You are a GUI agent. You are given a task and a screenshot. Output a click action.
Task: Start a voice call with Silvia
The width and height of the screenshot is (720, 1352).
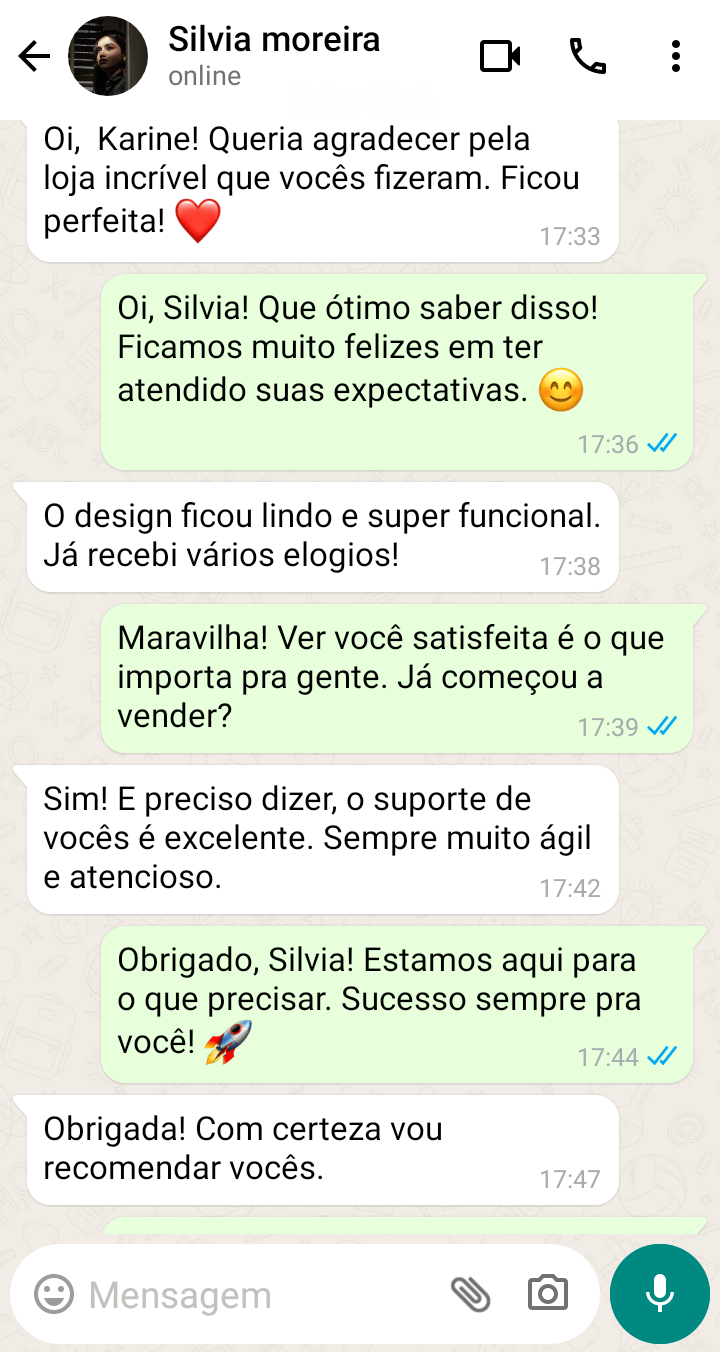point(588,56)
